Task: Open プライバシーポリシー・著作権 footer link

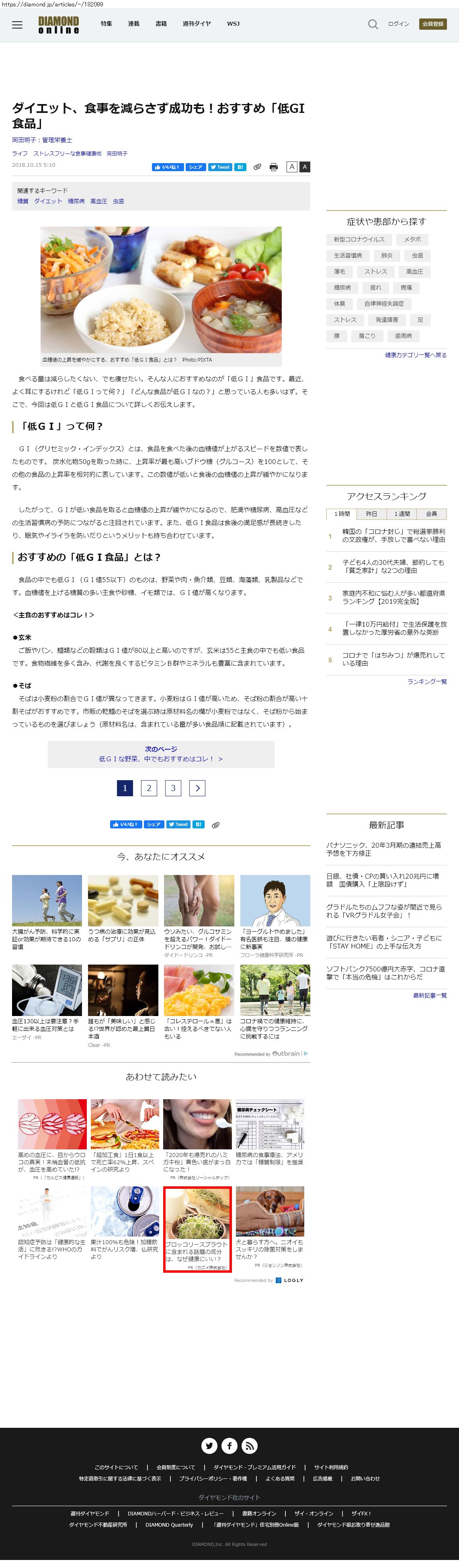Action: coord(213,1478)
